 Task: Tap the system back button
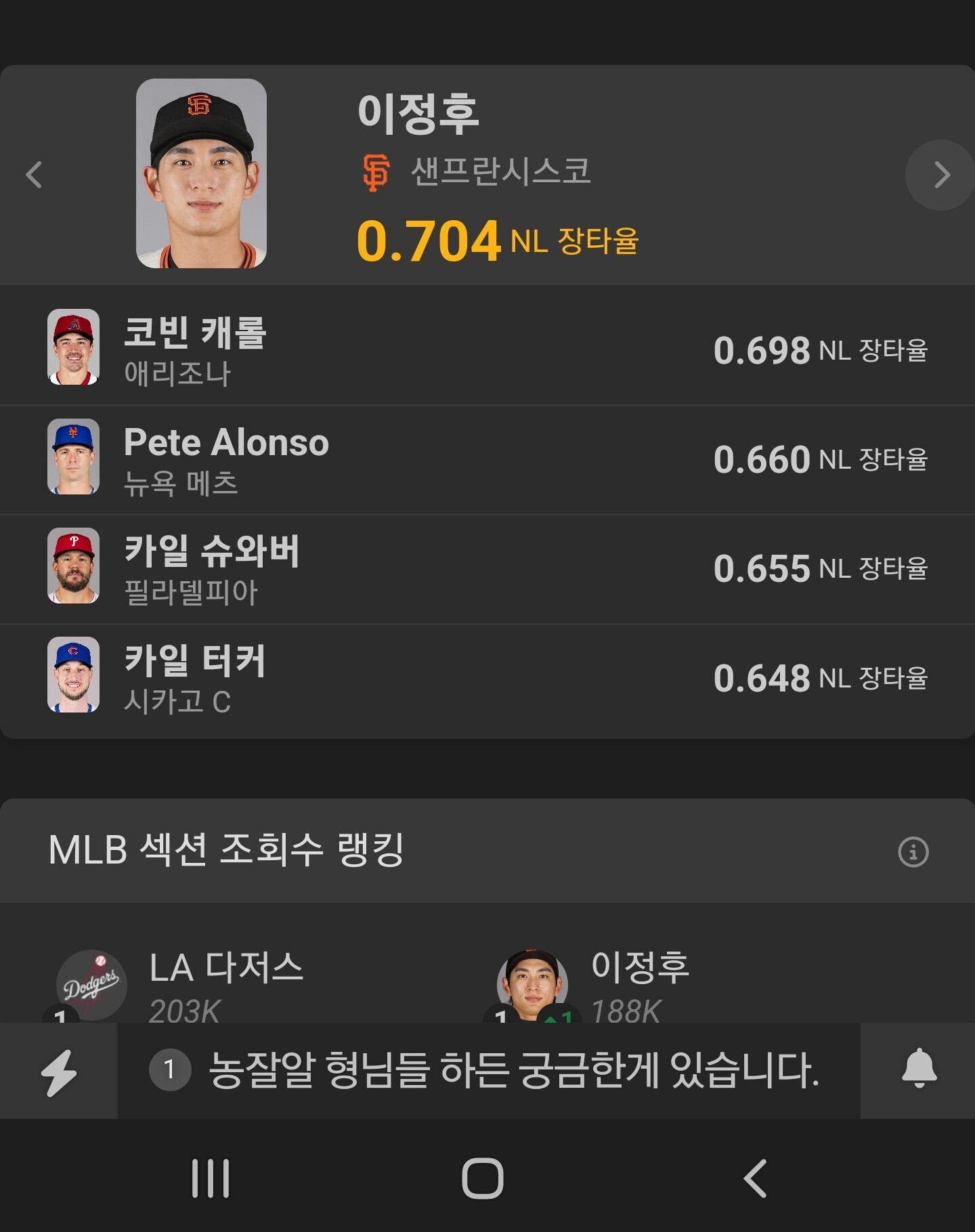[755, 1178]
